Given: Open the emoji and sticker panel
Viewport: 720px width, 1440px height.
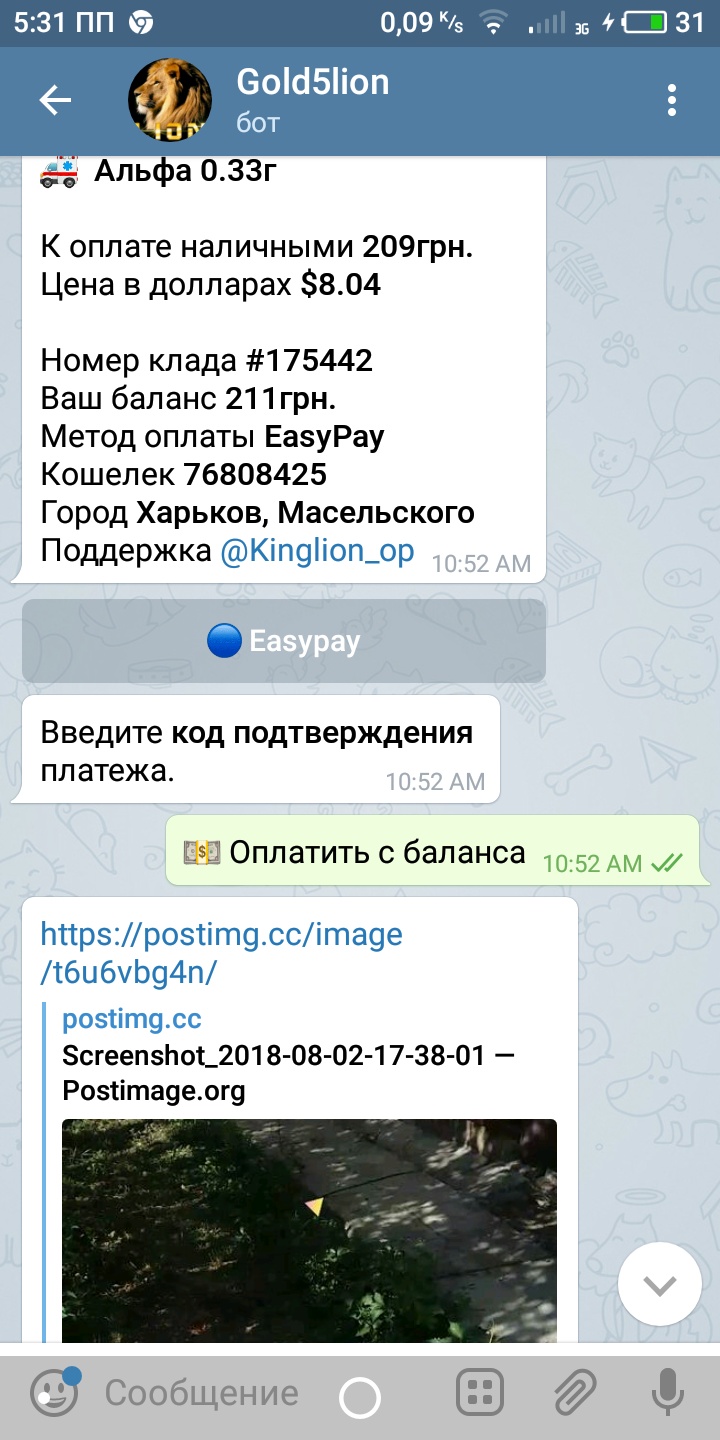Looking at the screenshot, I should click(x=54, y=1393).
